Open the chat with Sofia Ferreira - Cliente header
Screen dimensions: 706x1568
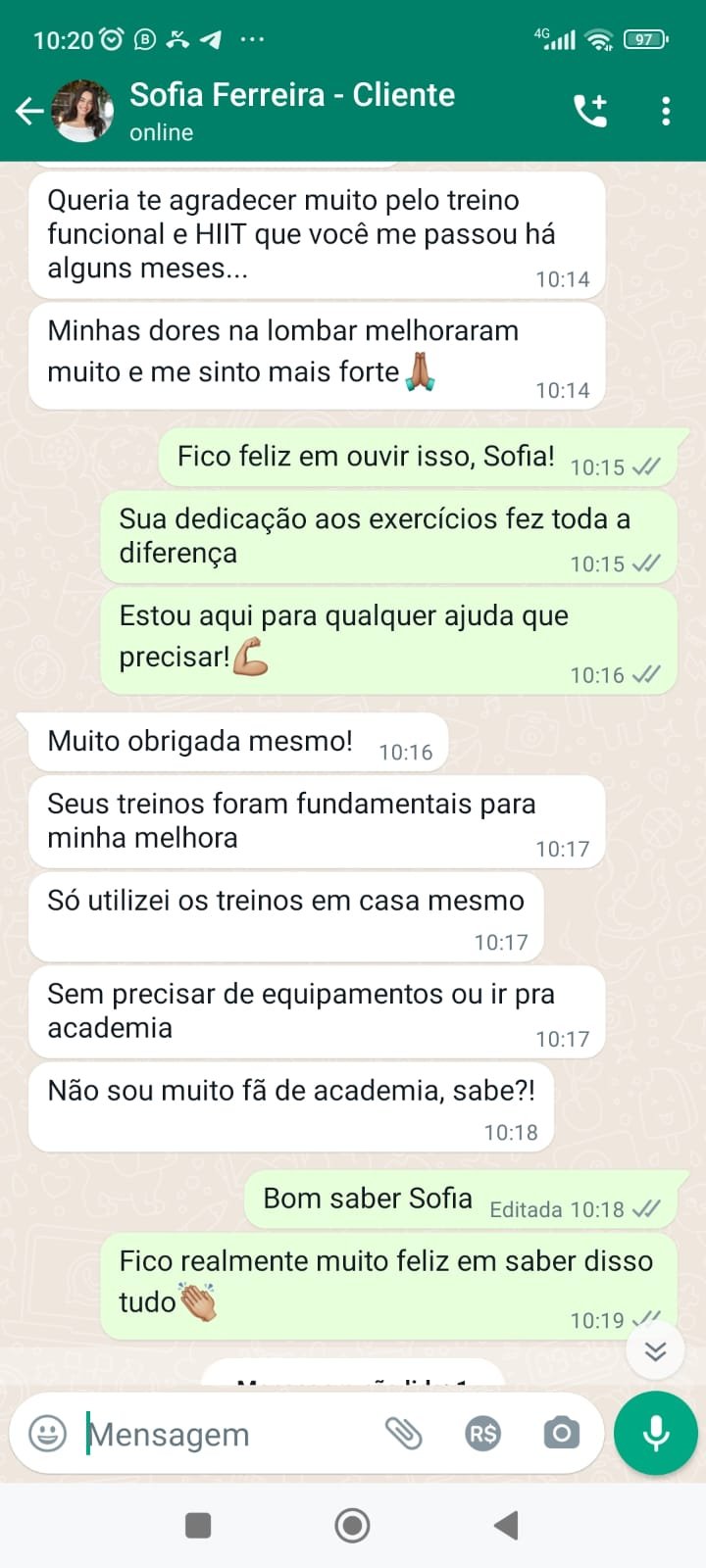(290, 95)
